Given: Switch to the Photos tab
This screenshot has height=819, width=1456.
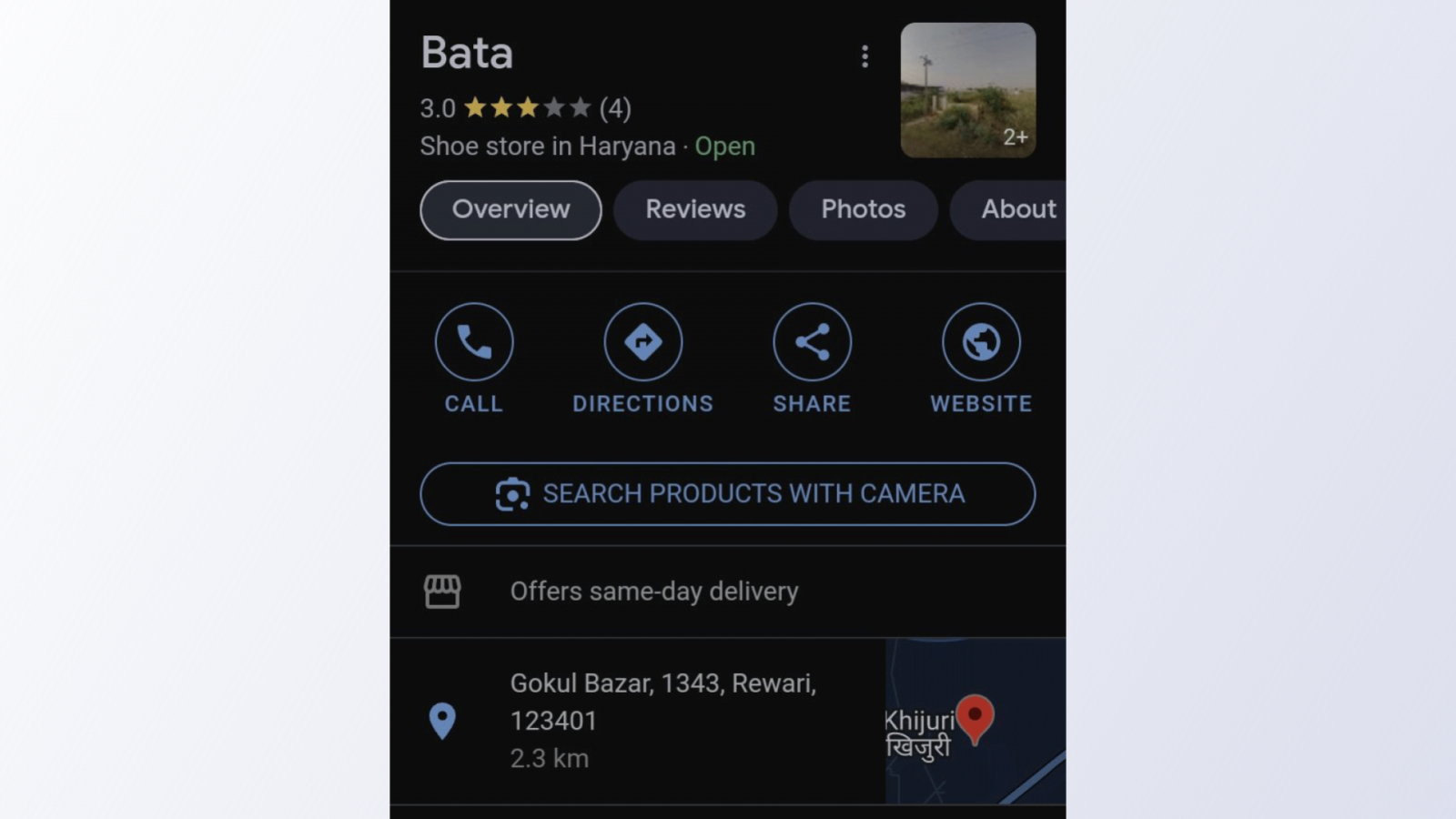Looking at the screenshot, I should click(863, 210).
